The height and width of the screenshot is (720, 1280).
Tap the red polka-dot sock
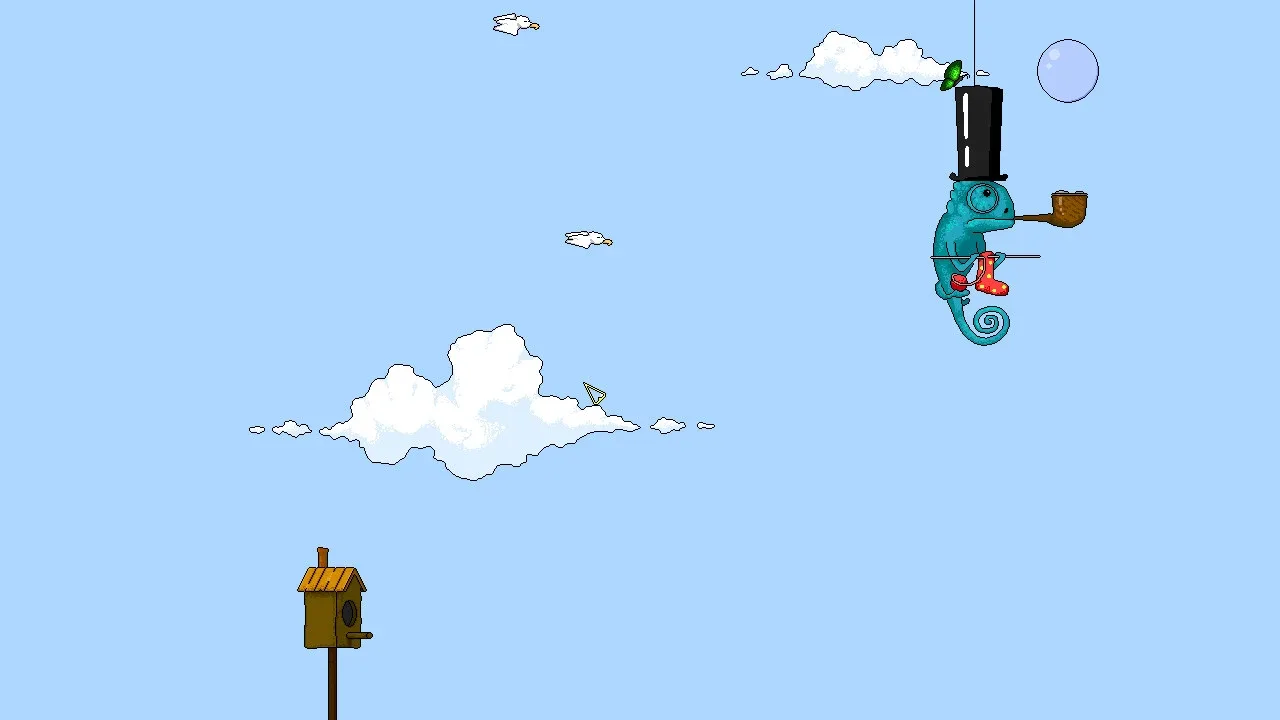[x=990, y=276]
